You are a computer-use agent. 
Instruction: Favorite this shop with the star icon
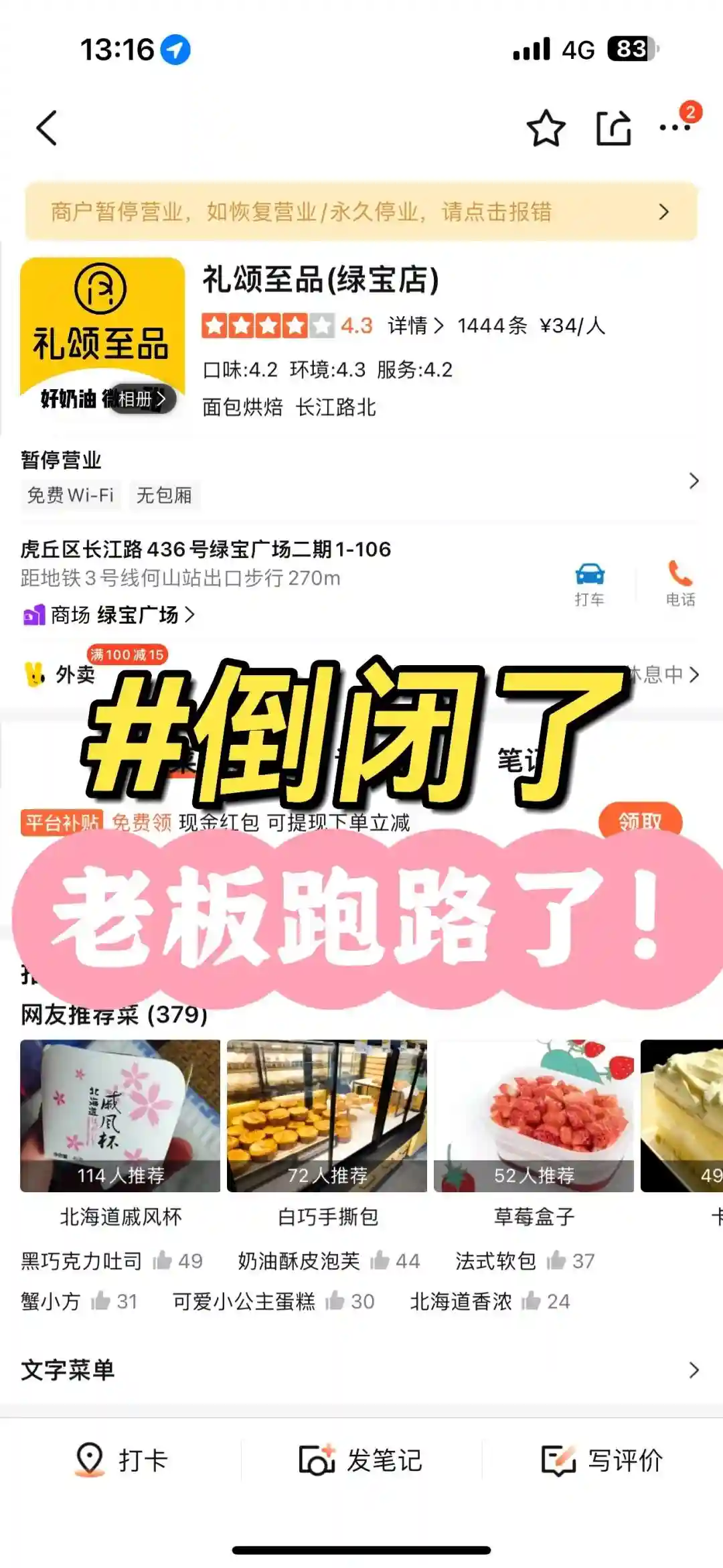click(546, 128)
